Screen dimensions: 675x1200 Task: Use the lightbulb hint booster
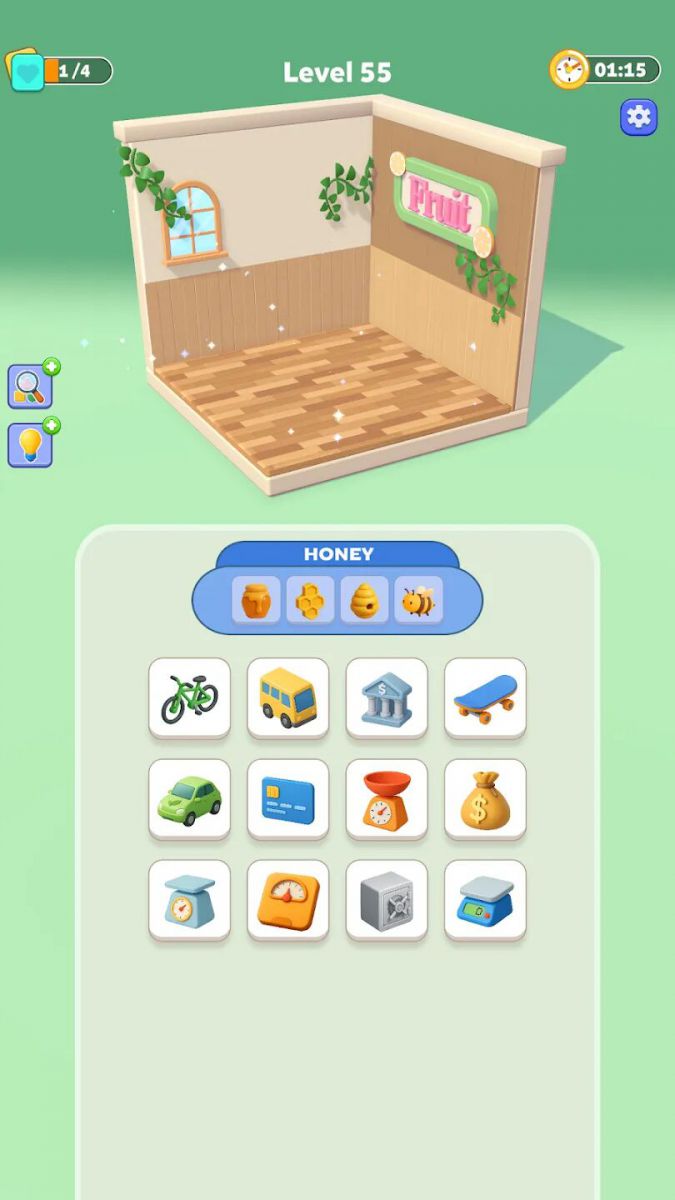point(30,445)
